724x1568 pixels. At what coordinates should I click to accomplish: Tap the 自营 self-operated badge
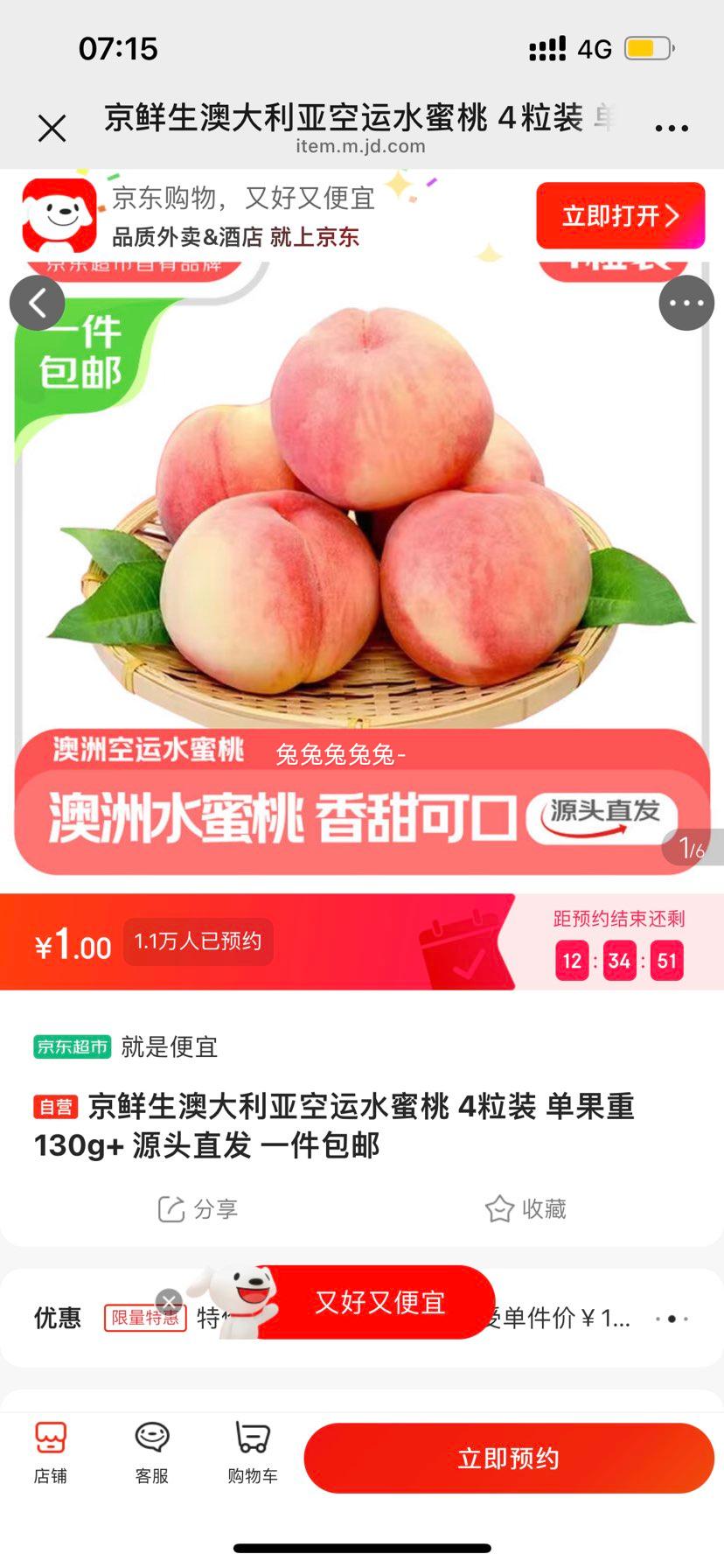coord(55,1107)
